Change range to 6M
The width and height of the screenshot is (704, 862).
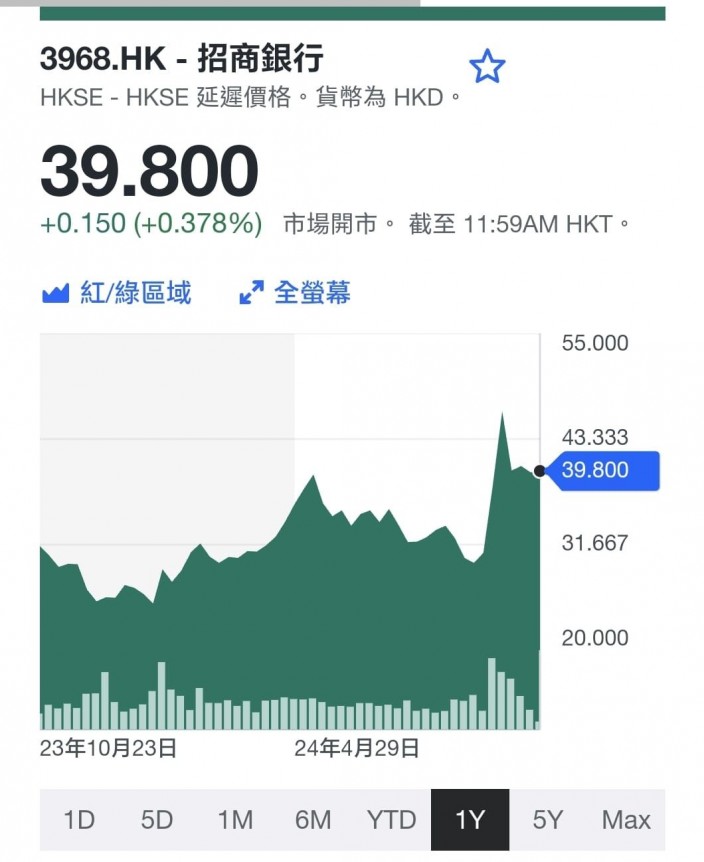[313, 820]
